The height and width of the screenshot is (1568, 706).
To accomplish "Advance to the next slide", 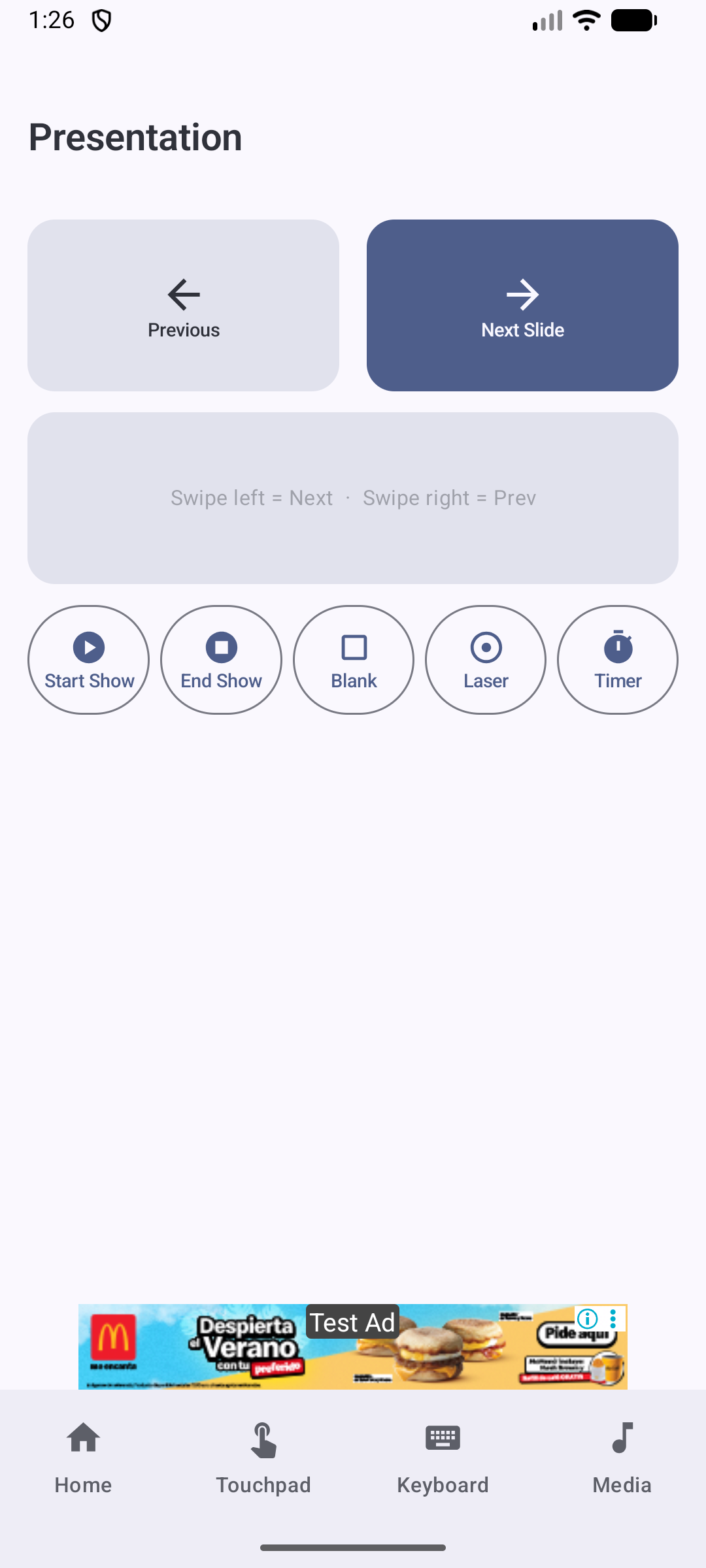I will 522,306.
